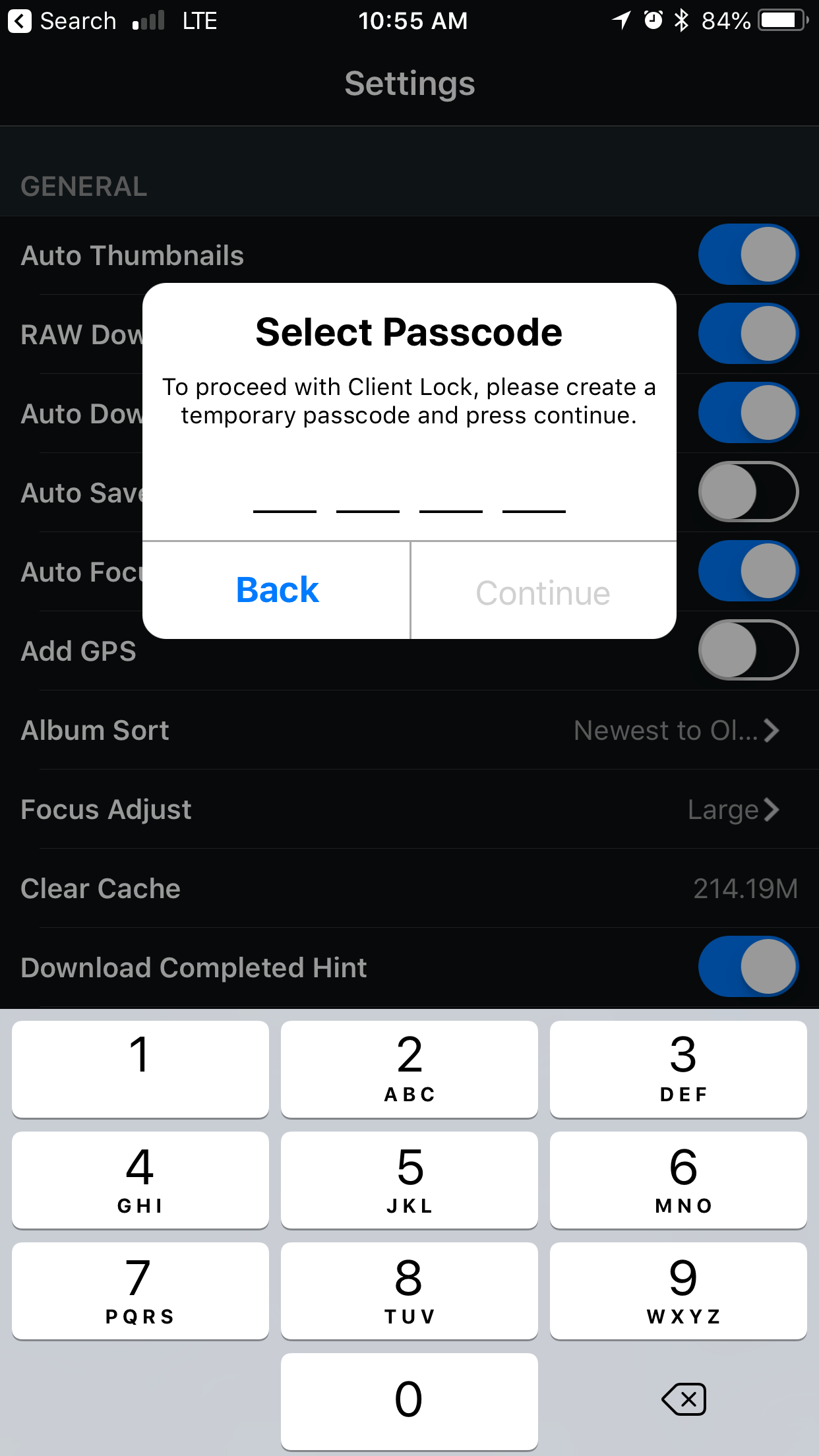
Task: Delete last digit with the backspace key
Action: click(x=684, y=1399)
